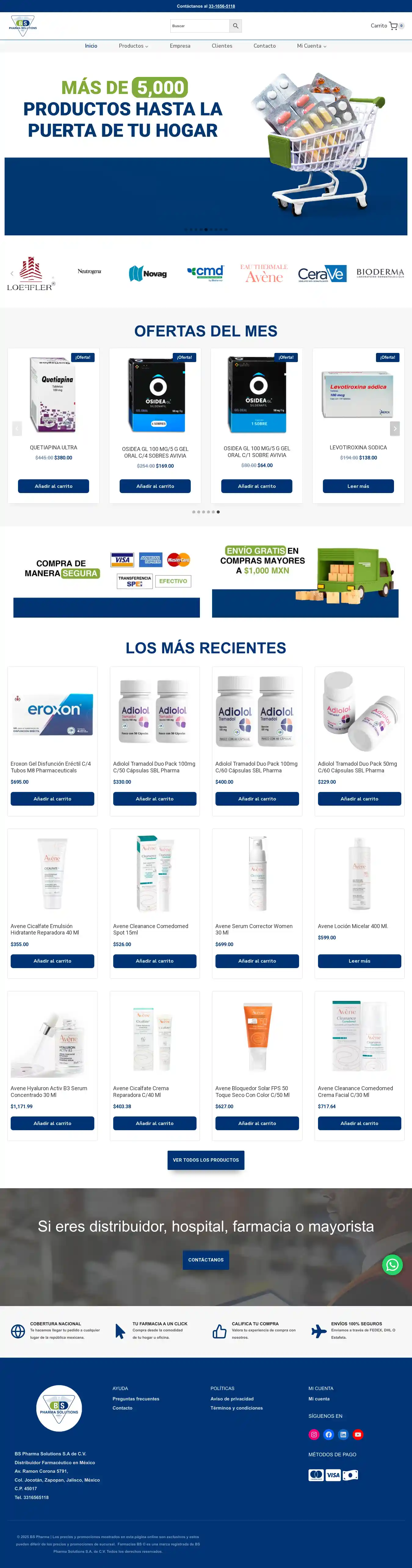Open Preguntas frecuentes in footer
This screenshot has height=1568, width=412.
coord(136,1399)
